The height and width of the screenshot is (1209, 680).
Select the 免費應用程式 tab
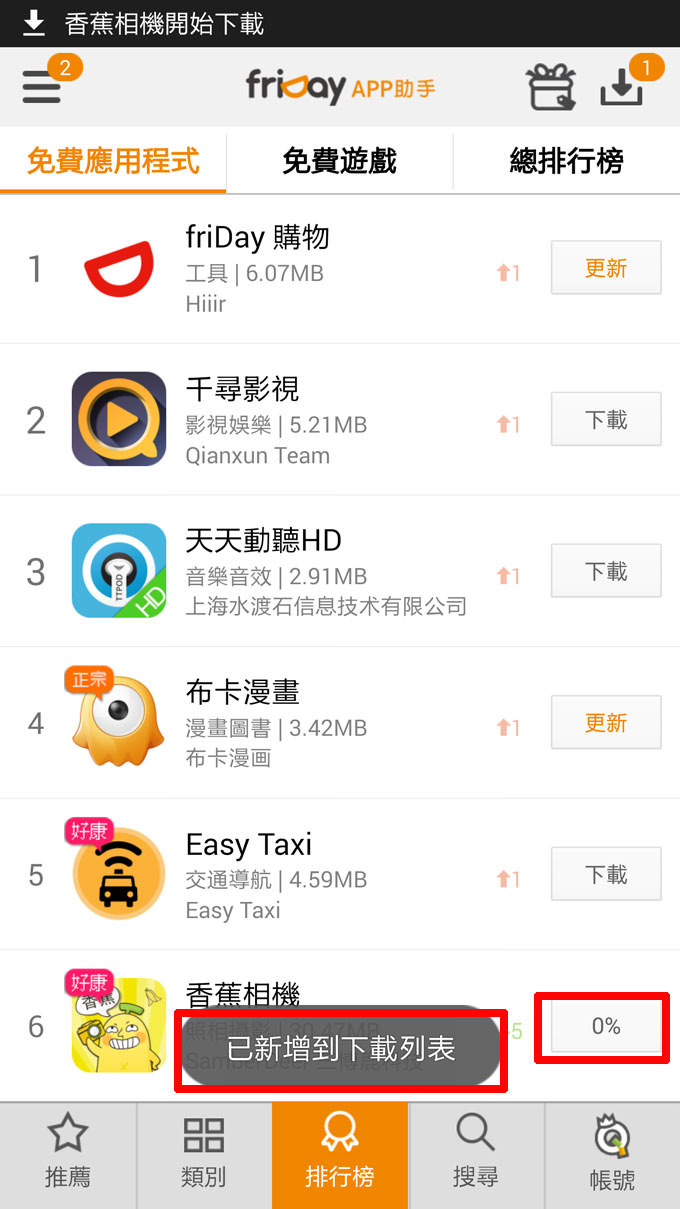113,161
